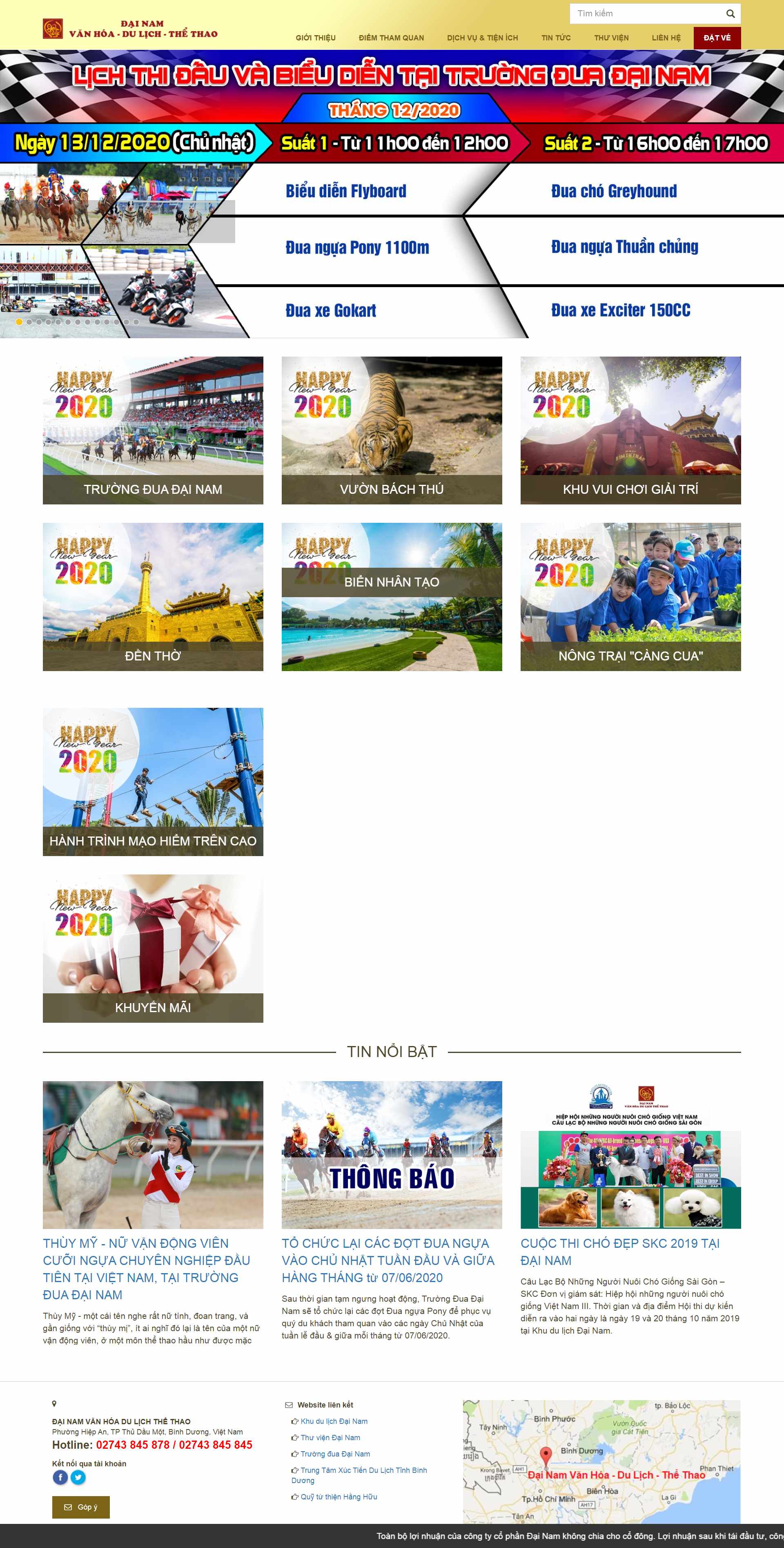The width and height of the screenshot is (784, 1548).
Task: Open ĐỀN THỜ tile
Action: pos(153,597)
